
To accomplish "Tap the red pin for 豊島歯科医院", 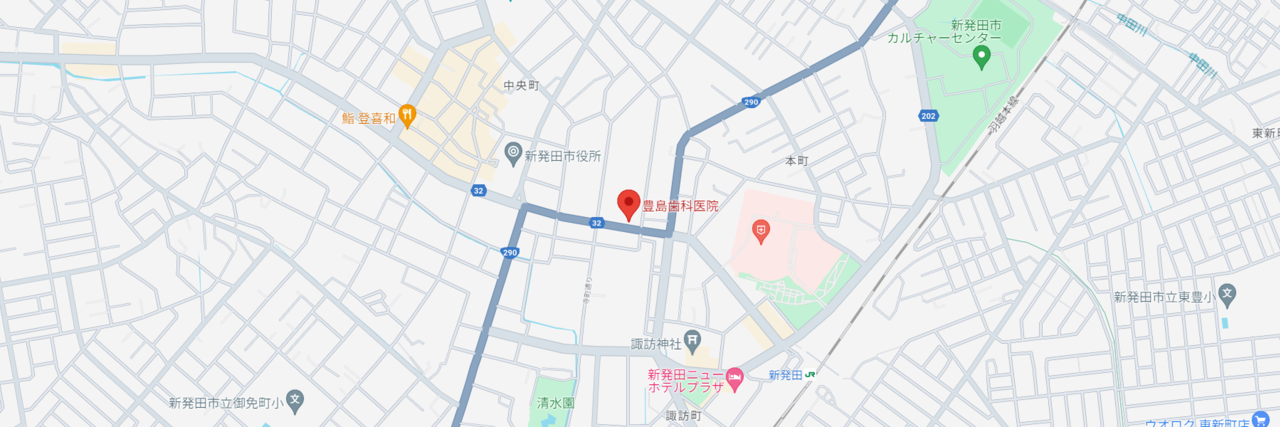I will pos(628,203).
